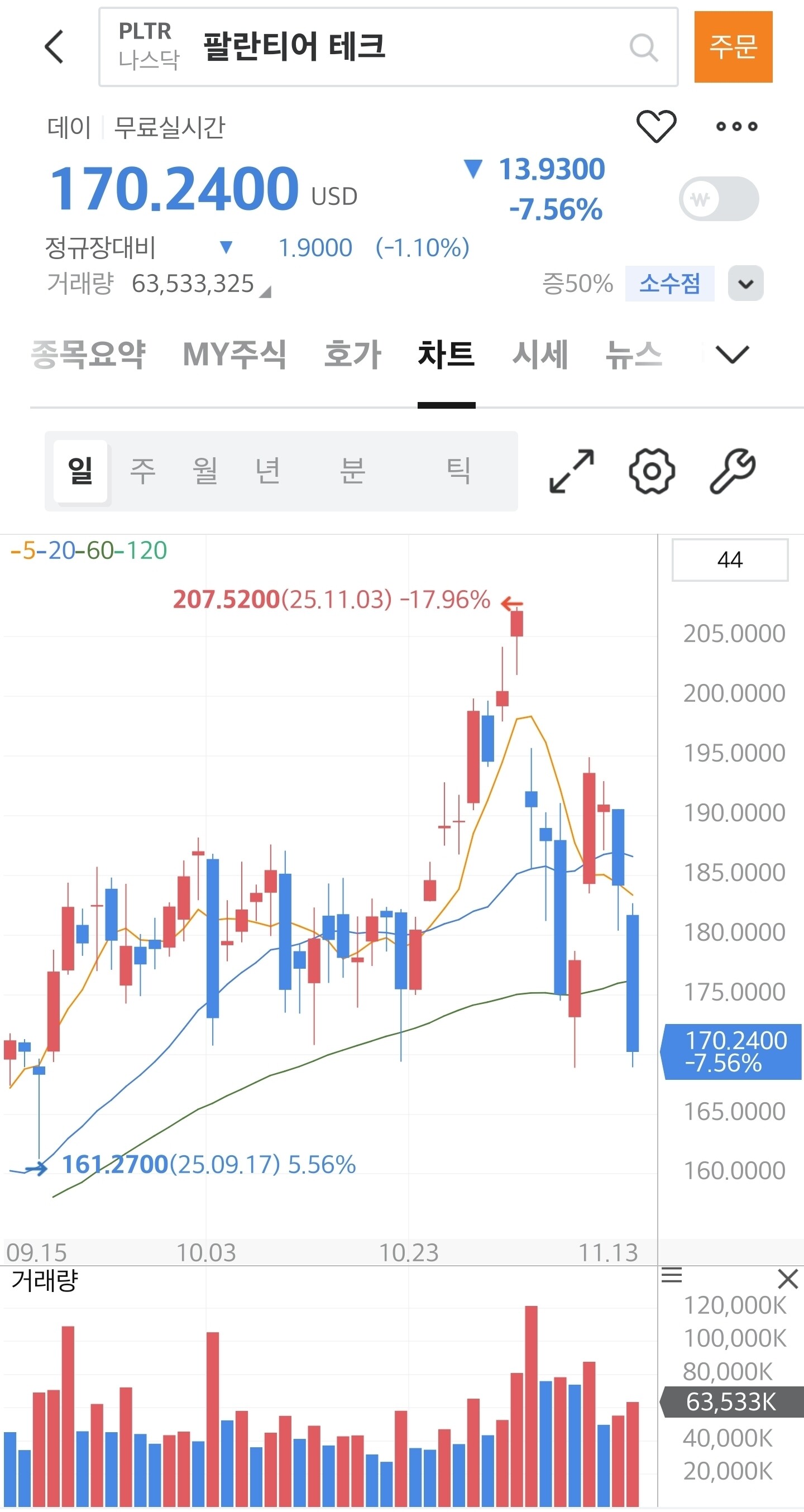Image resolution: width=804 pixels, height=1512 pixels.
Task: Tap the orange 주문 order button
Action: coord(733,46)
